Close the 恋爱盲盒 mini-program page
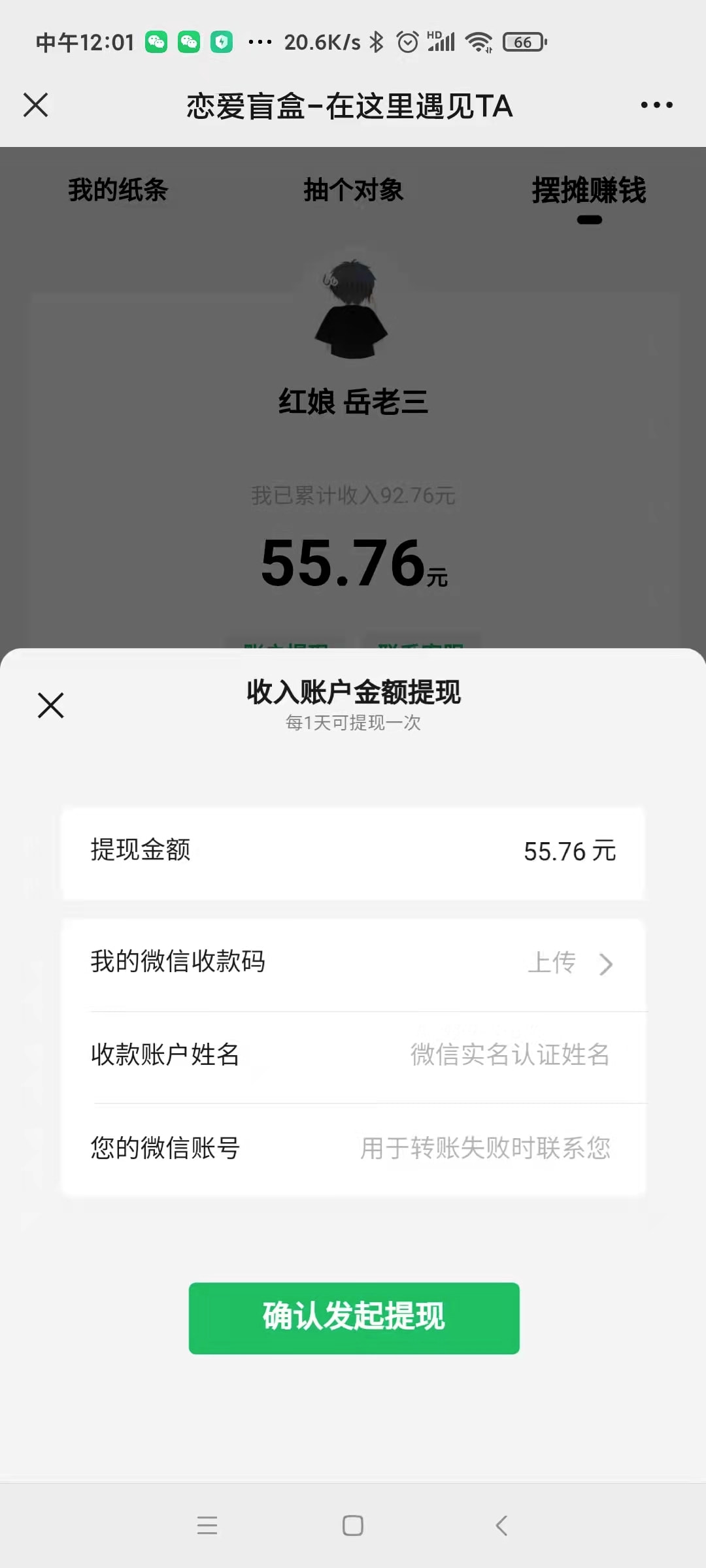 click(x=35, y=105)
